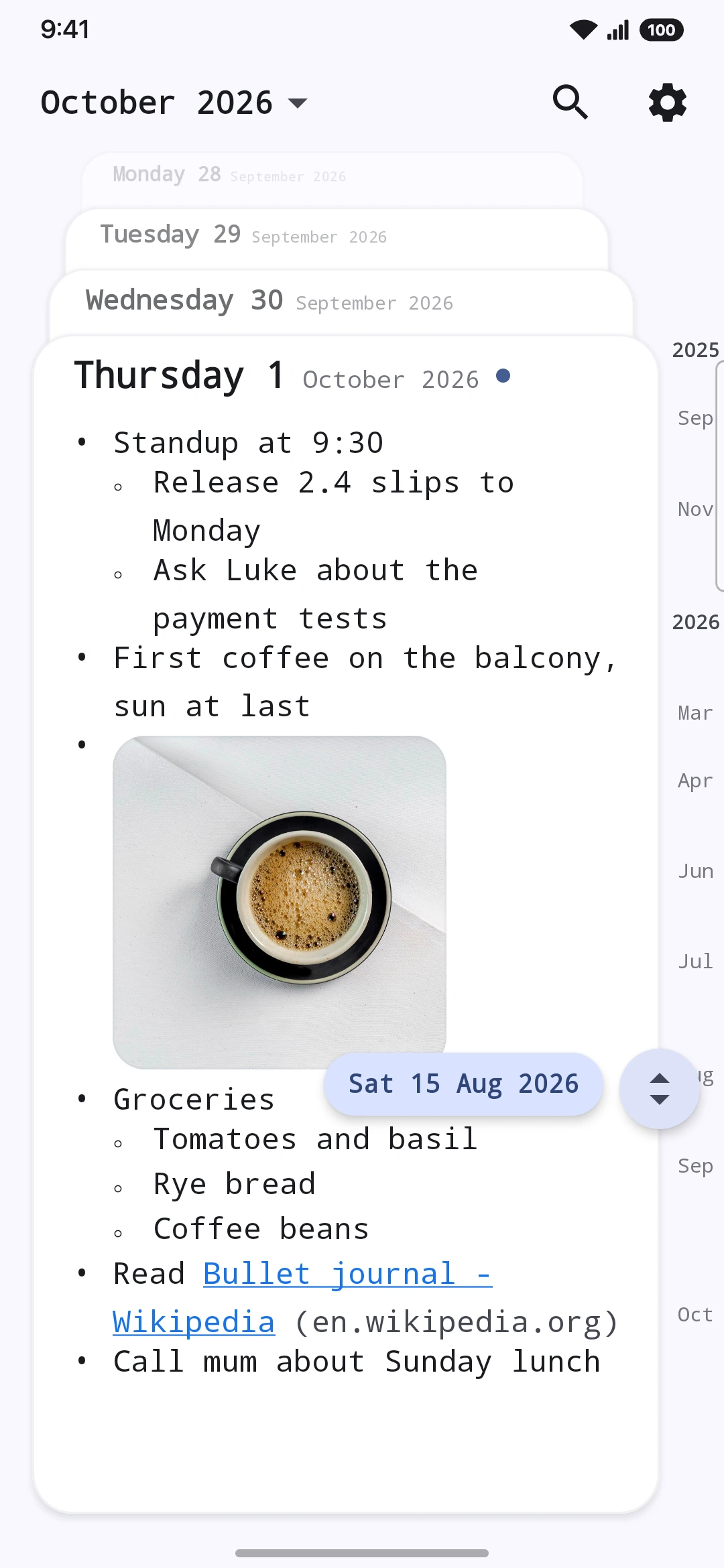Open journal search

[570, 103]
